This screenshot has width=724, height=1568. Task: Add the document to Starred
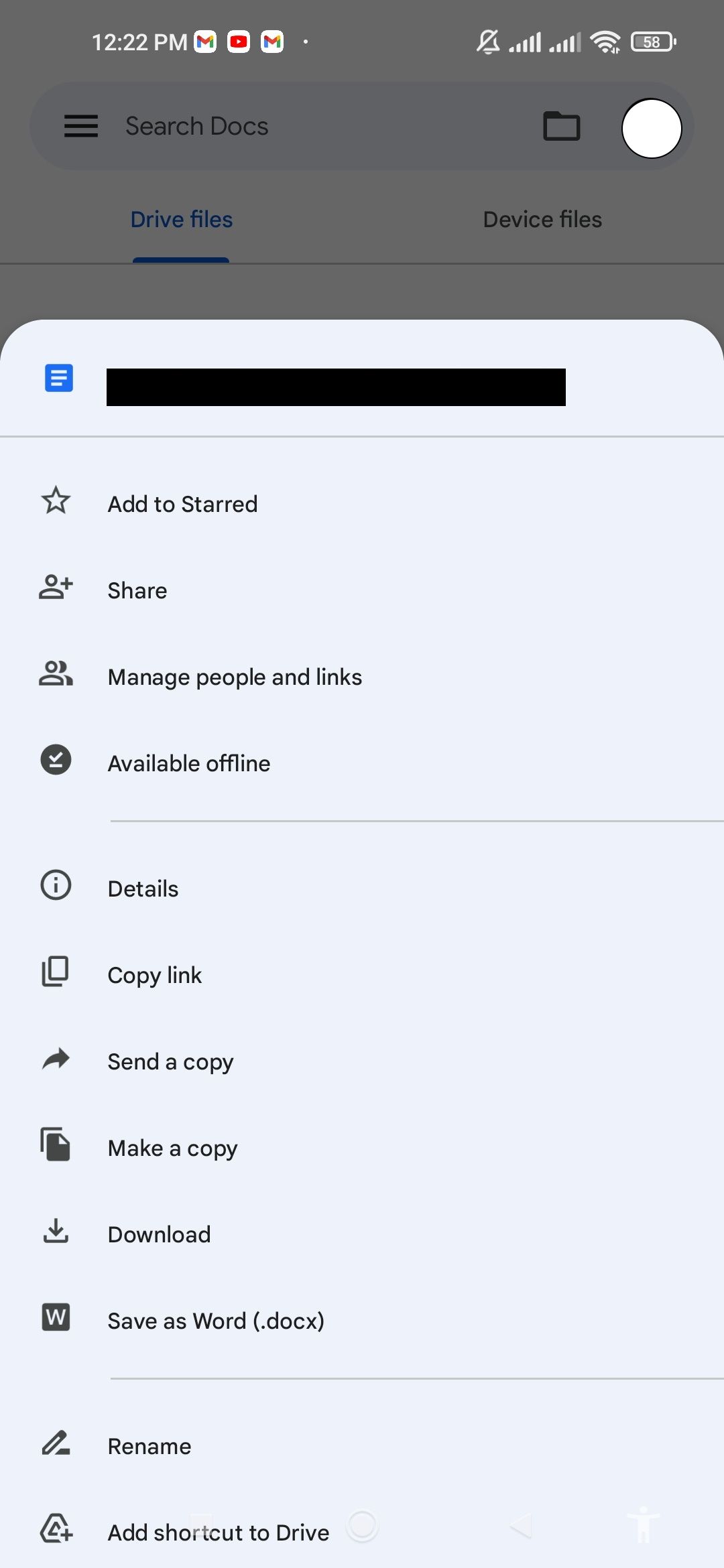click(x=182, y=504)
